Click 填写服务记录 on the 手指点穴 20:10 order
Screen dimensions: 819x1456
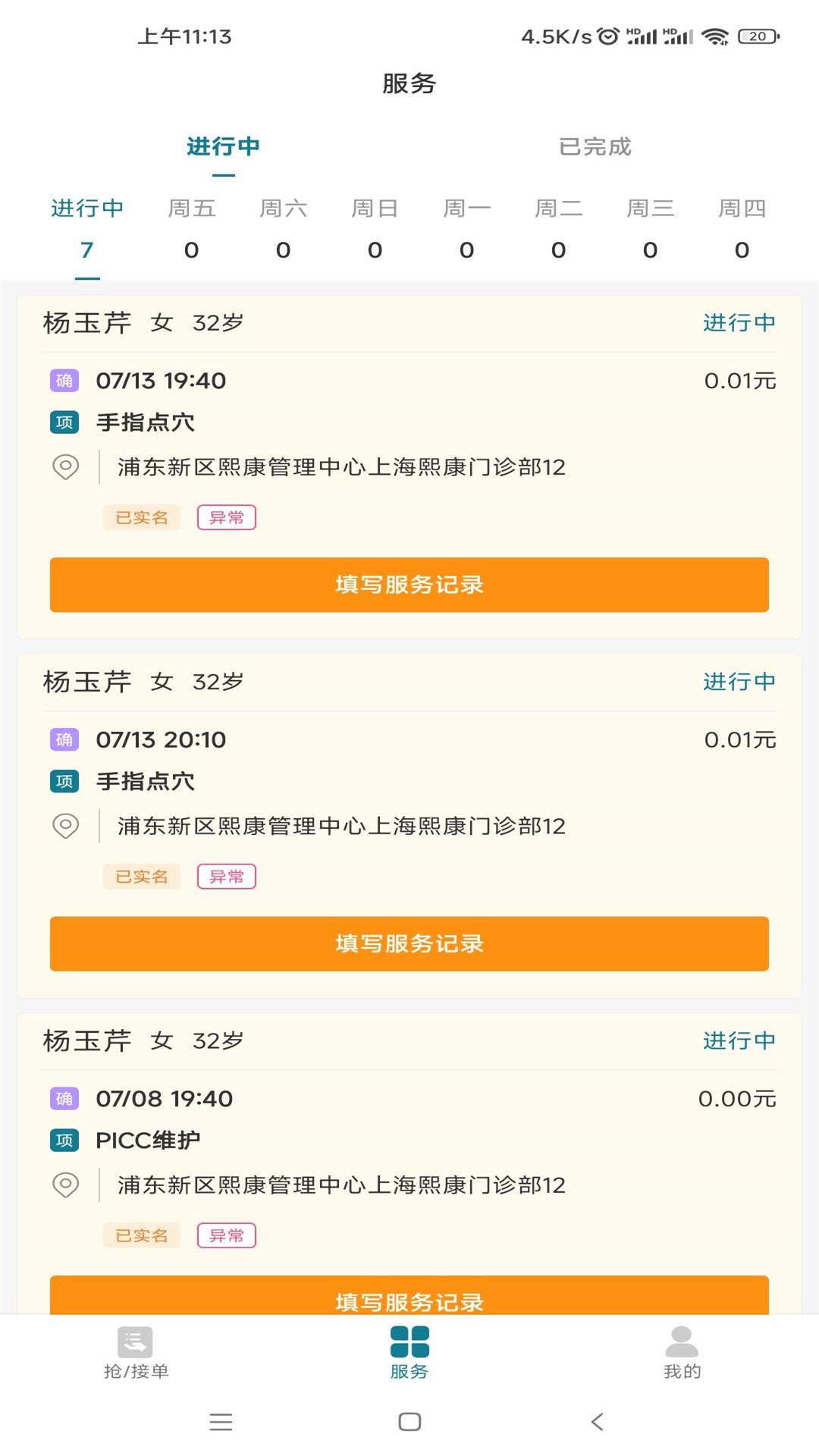[409, 943]
